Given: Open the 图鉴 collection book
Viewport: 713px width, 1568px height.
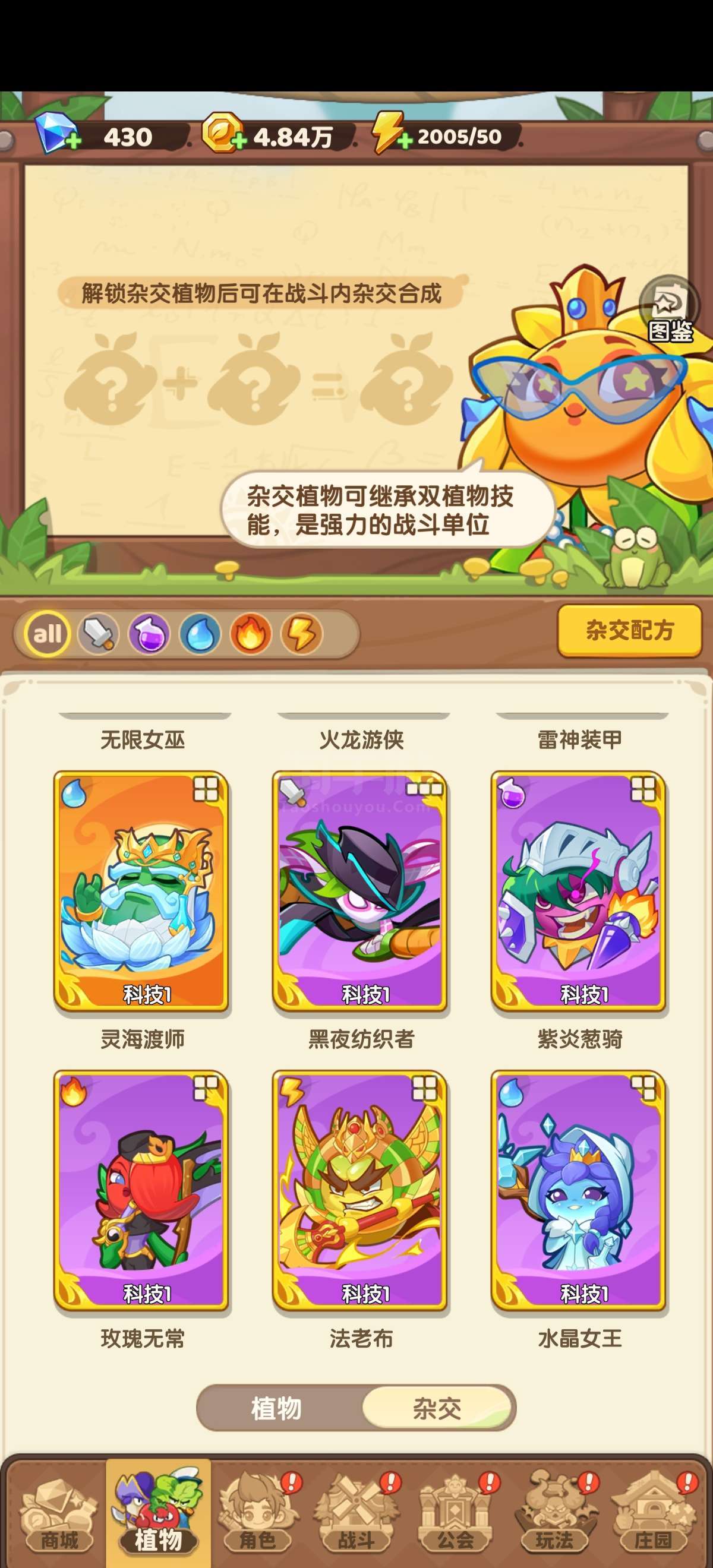Looking at the screenshot, I should point(670,309).
